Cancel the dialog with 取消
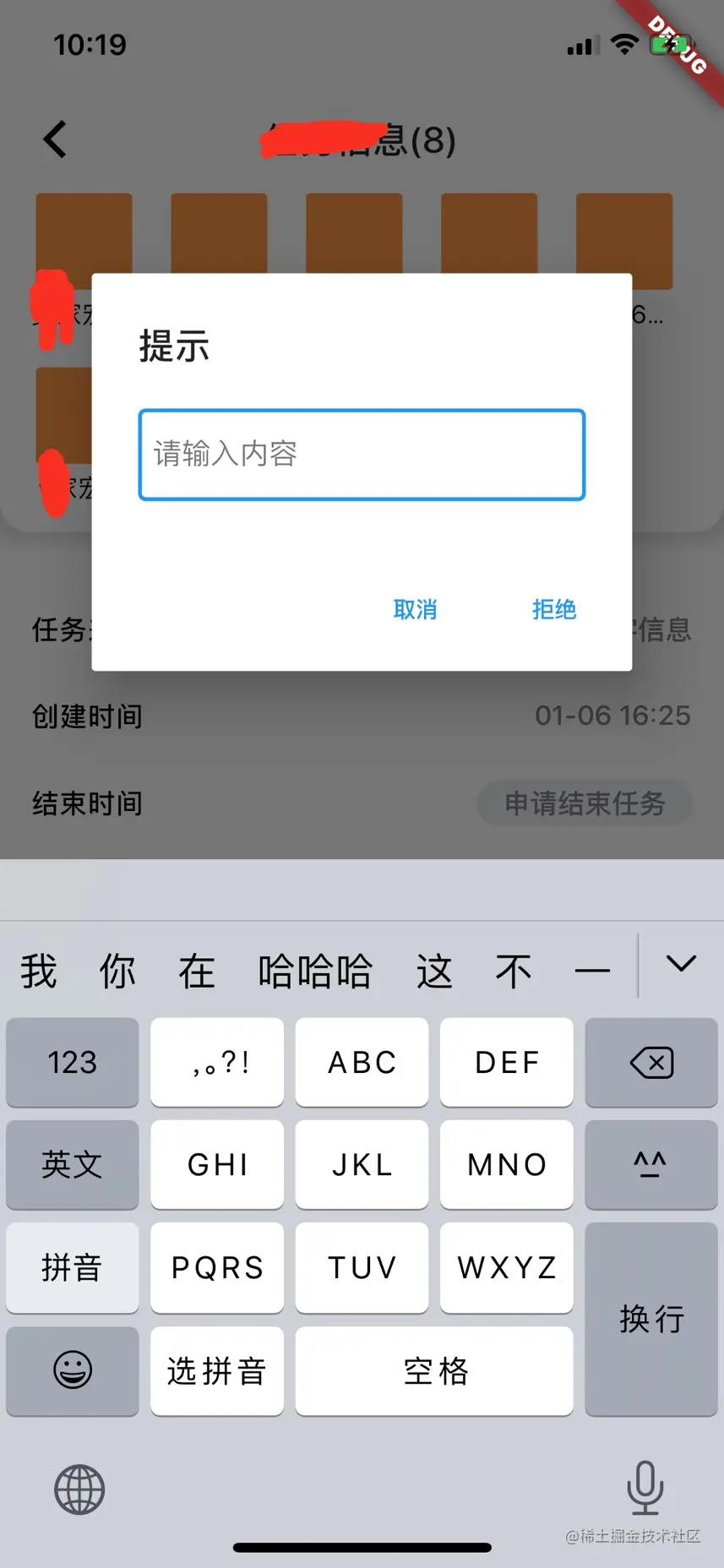Screen dimensions: 724x1568 (x=415, y=609)
